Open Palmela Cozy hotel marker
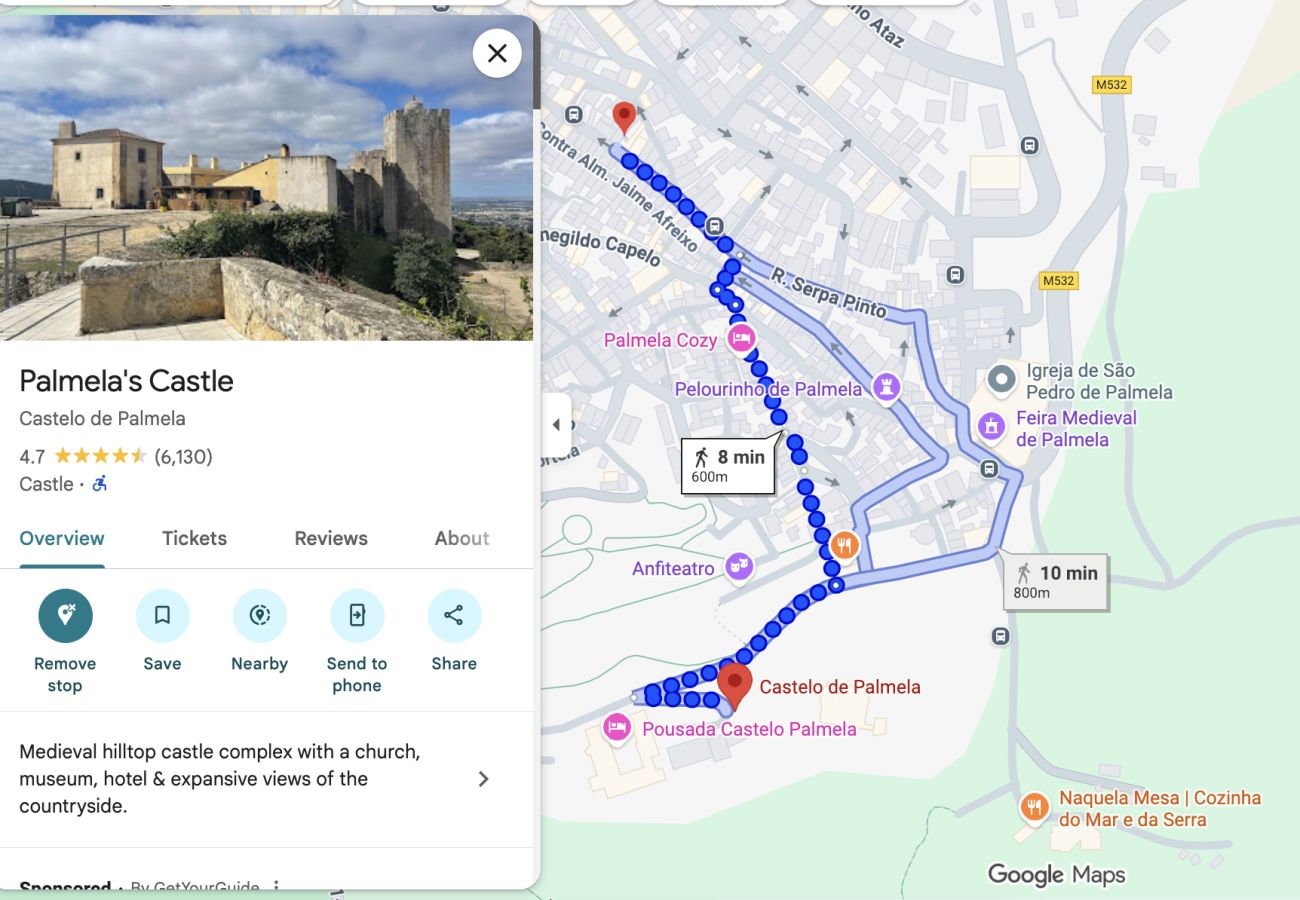The image size is (1300, 900). (741, 339)
